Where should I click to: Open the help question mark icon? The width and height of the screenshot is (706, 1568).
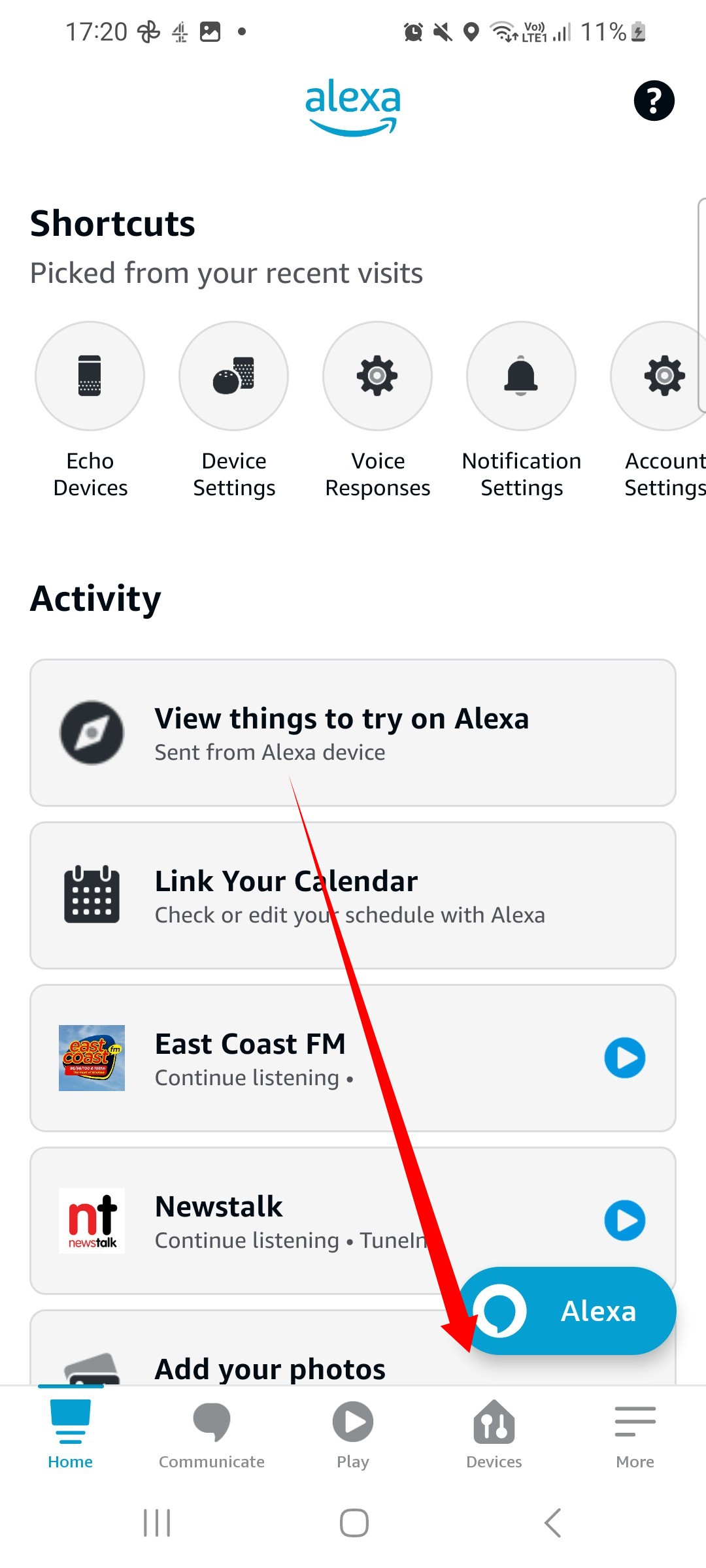click(654, 101)
